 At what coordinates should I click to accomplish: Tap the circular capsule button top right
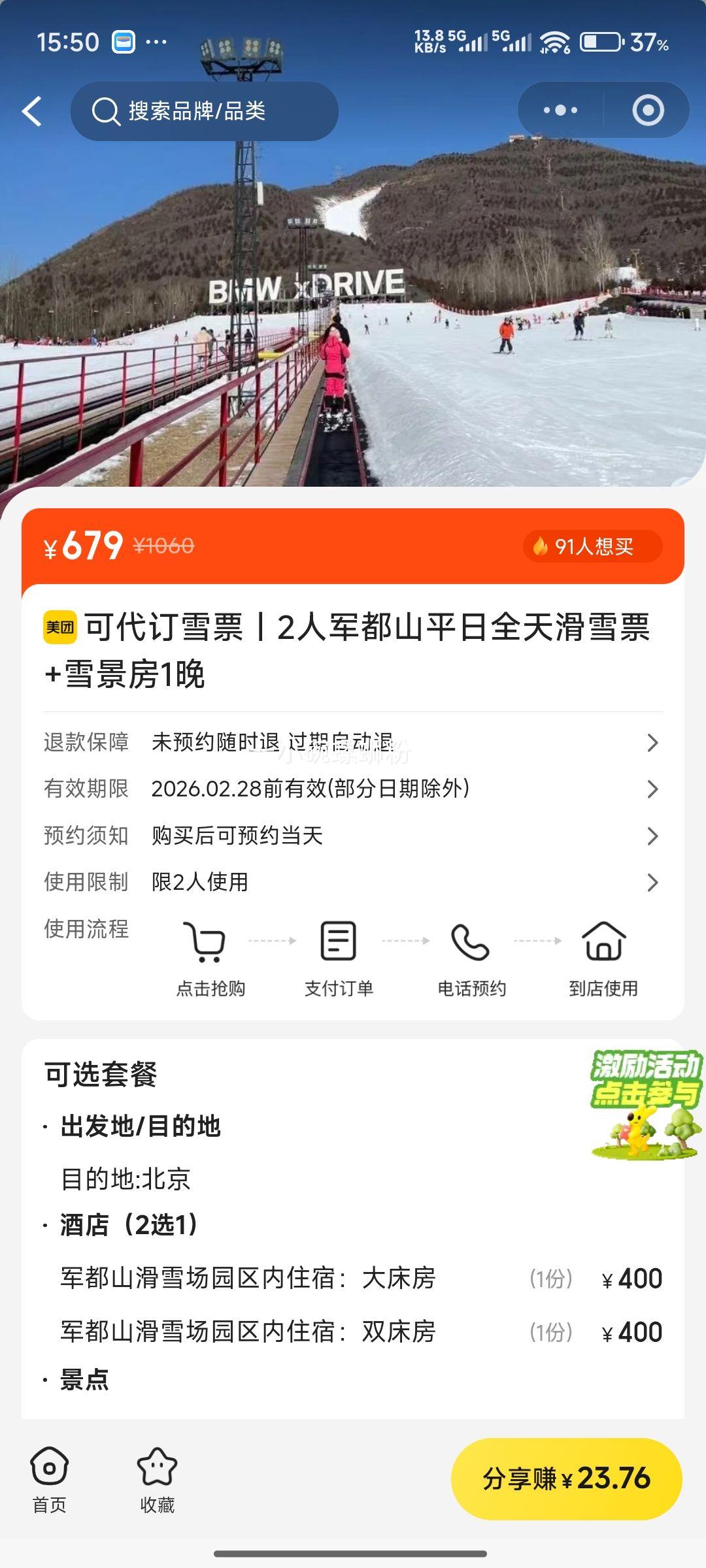(646, 110)
